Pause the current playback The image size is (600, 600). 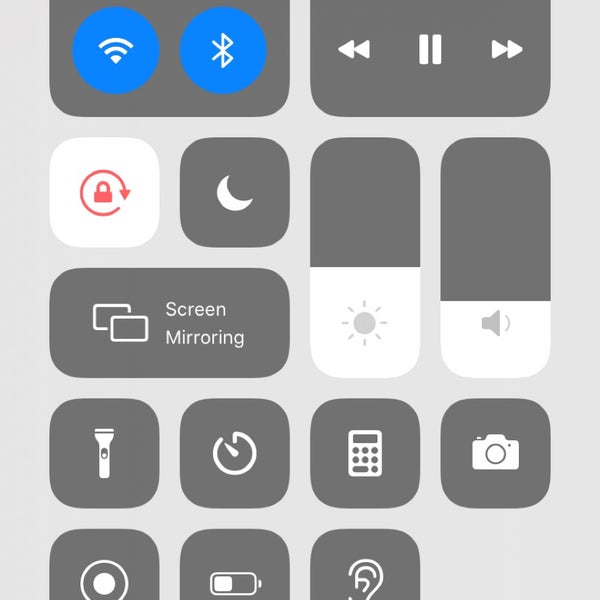click(x=430, y=49)
